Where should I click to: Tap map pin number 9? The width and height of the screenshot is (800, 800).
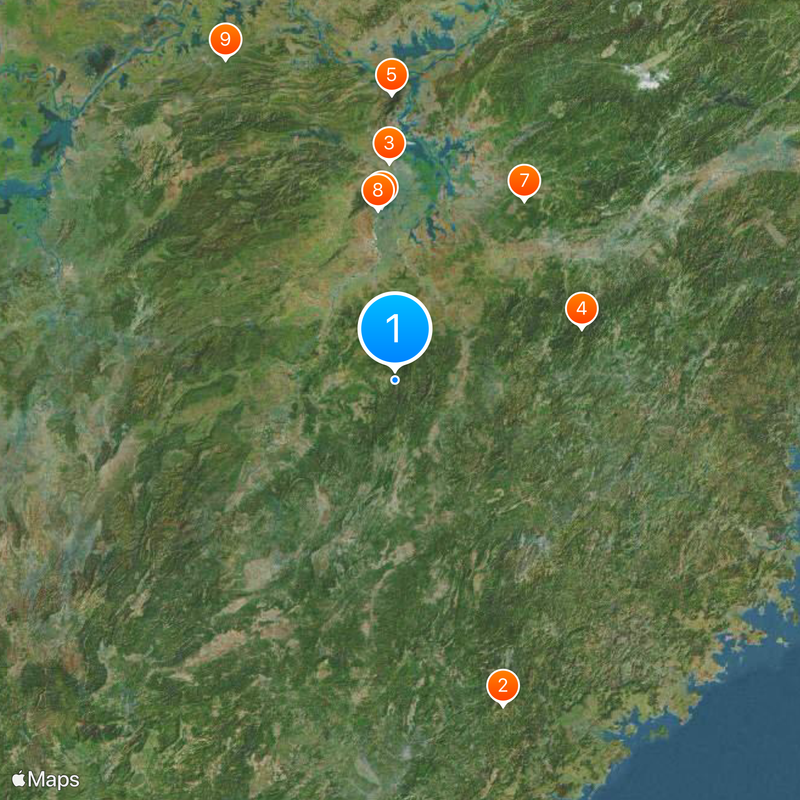pyautogui.click(x=225, y=40)
